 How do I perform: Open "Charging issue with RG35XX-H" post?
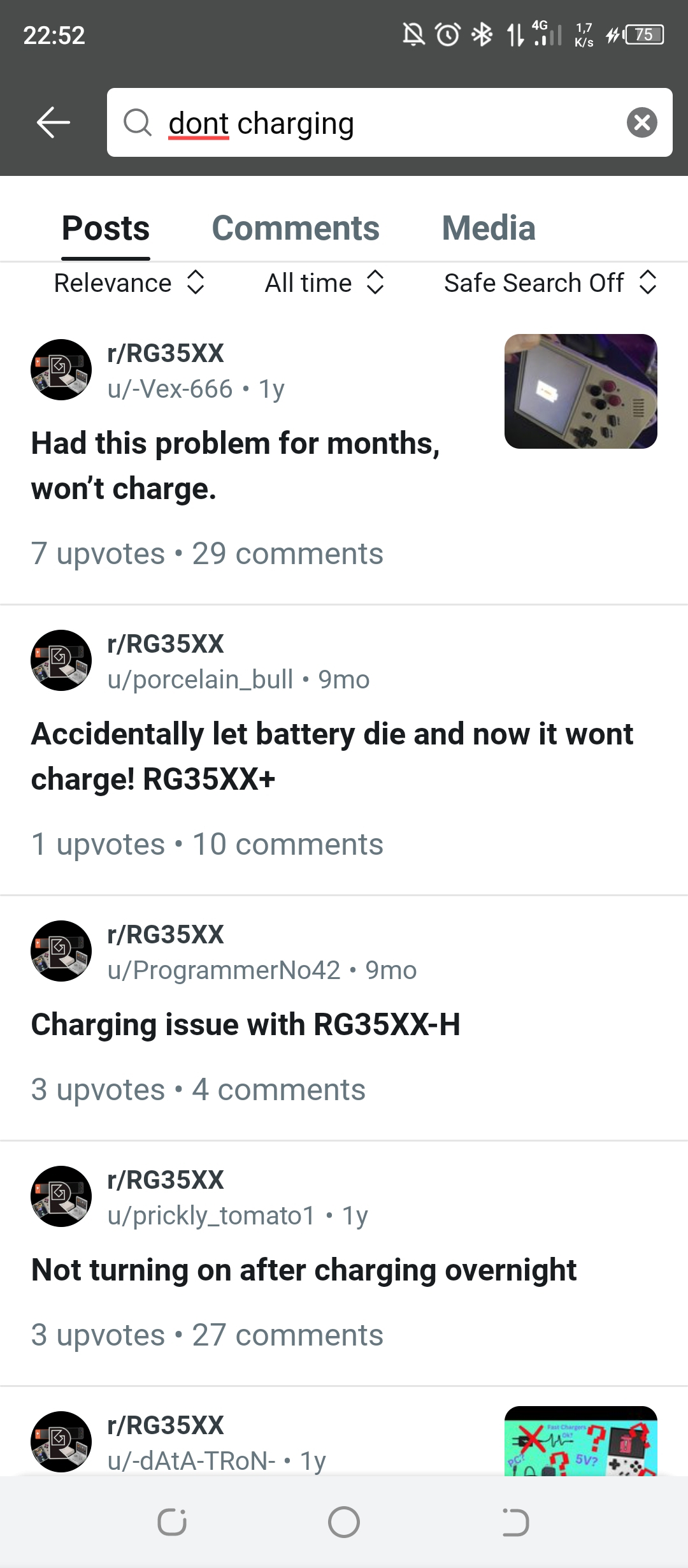coord(246,1025)
